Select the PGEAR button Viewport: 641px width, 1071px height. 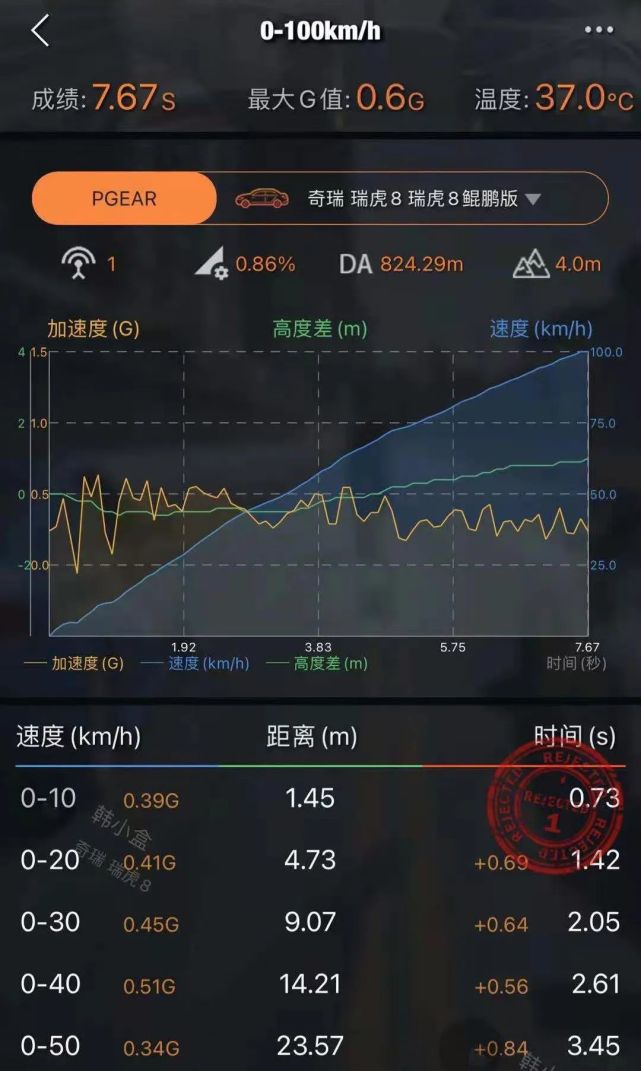124,199
